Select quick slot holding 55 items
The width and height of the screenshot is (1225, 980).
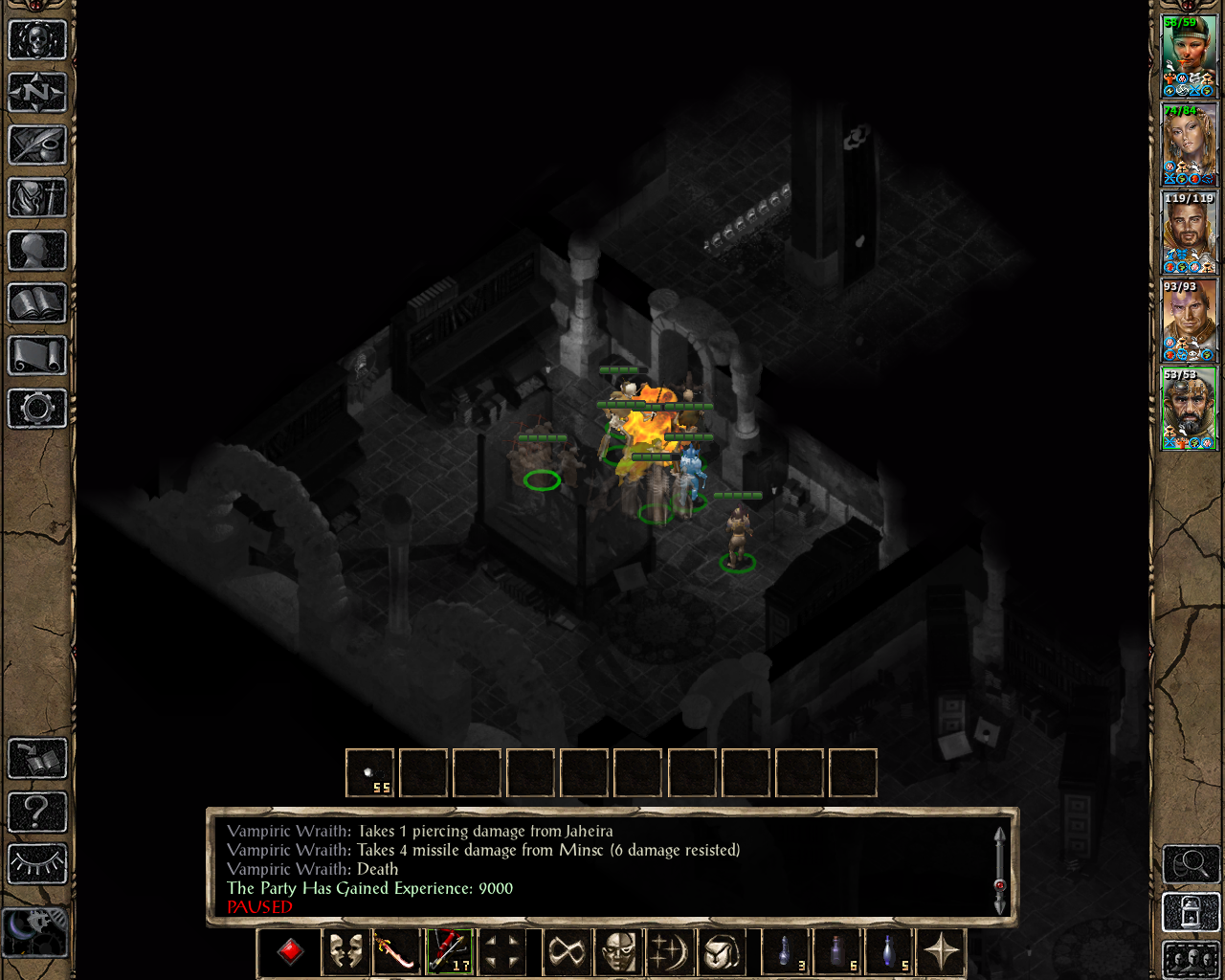point(369,773)
